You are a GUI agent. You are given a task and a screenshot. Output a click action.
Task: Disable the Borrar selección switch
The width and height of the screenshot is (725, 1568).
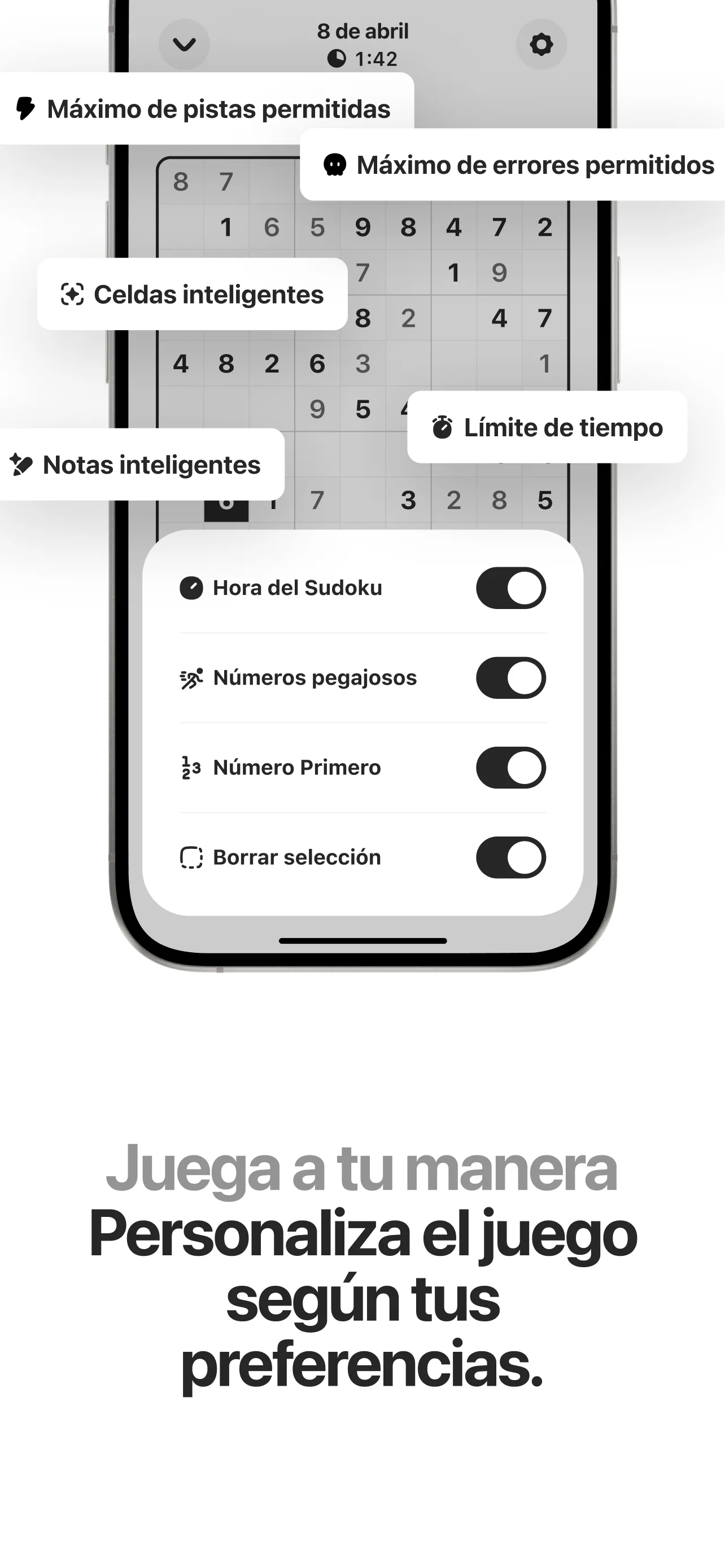(511, 856)
